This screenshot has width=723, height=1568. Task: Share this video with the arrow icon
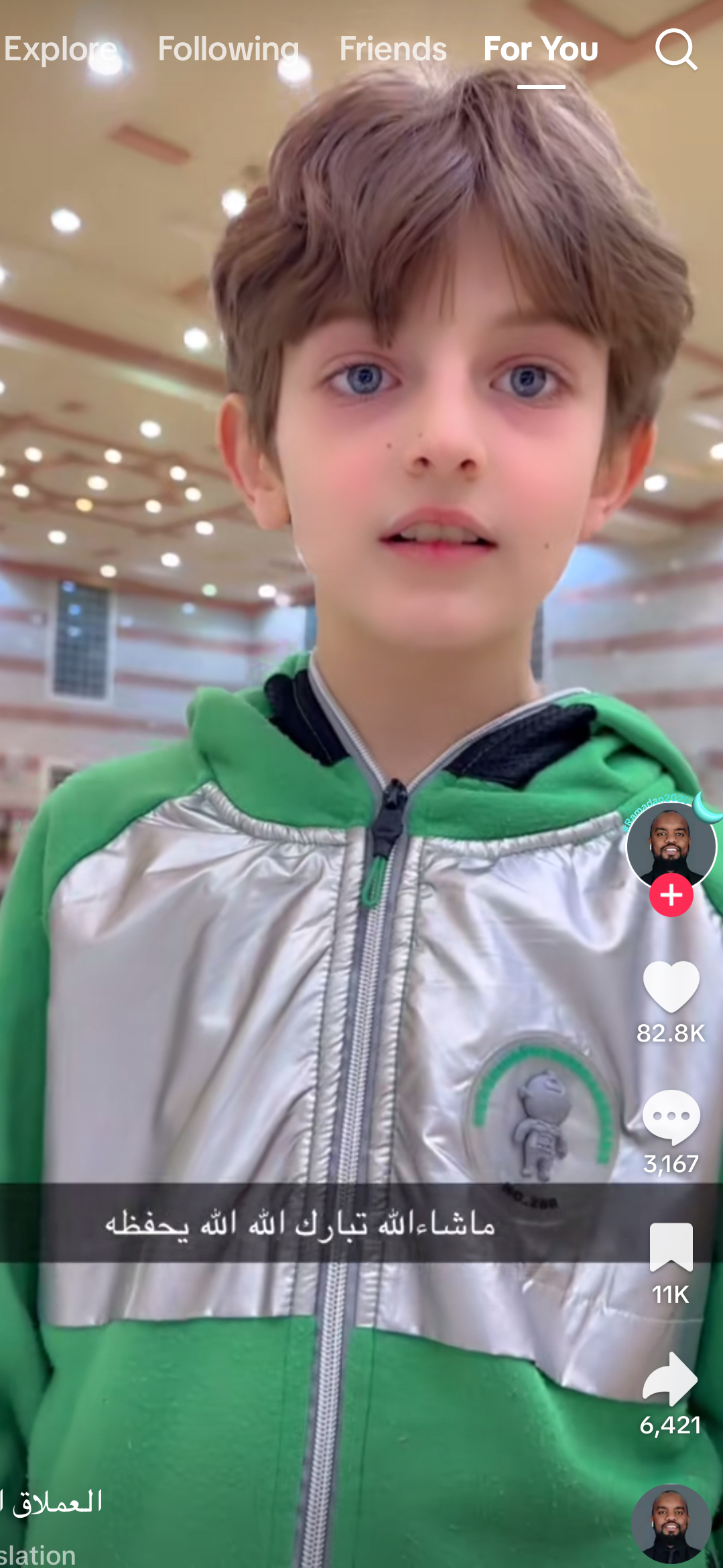(x=671, y=1378)
